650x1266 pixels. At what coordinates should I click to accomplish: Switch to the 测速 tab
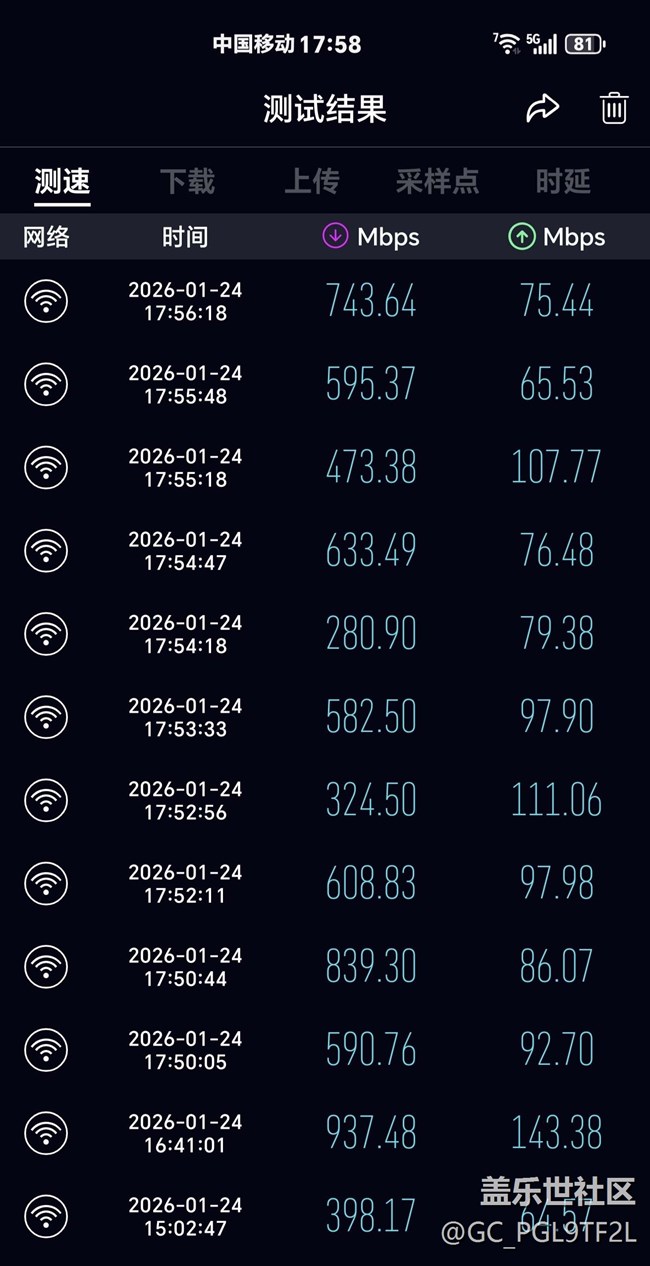pyautogui.click(x=62, y=181)
